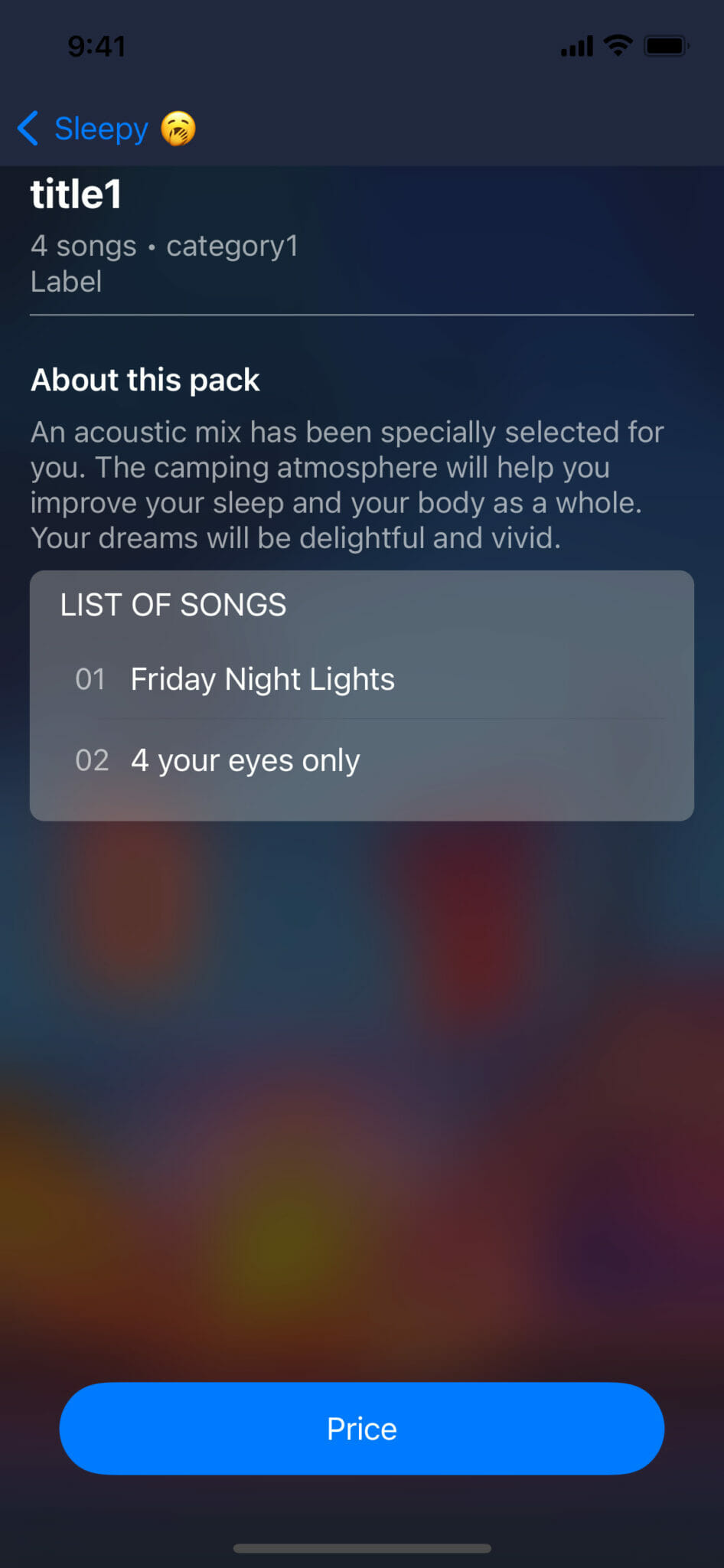Tap the Label text under song count

pos(66,282)
